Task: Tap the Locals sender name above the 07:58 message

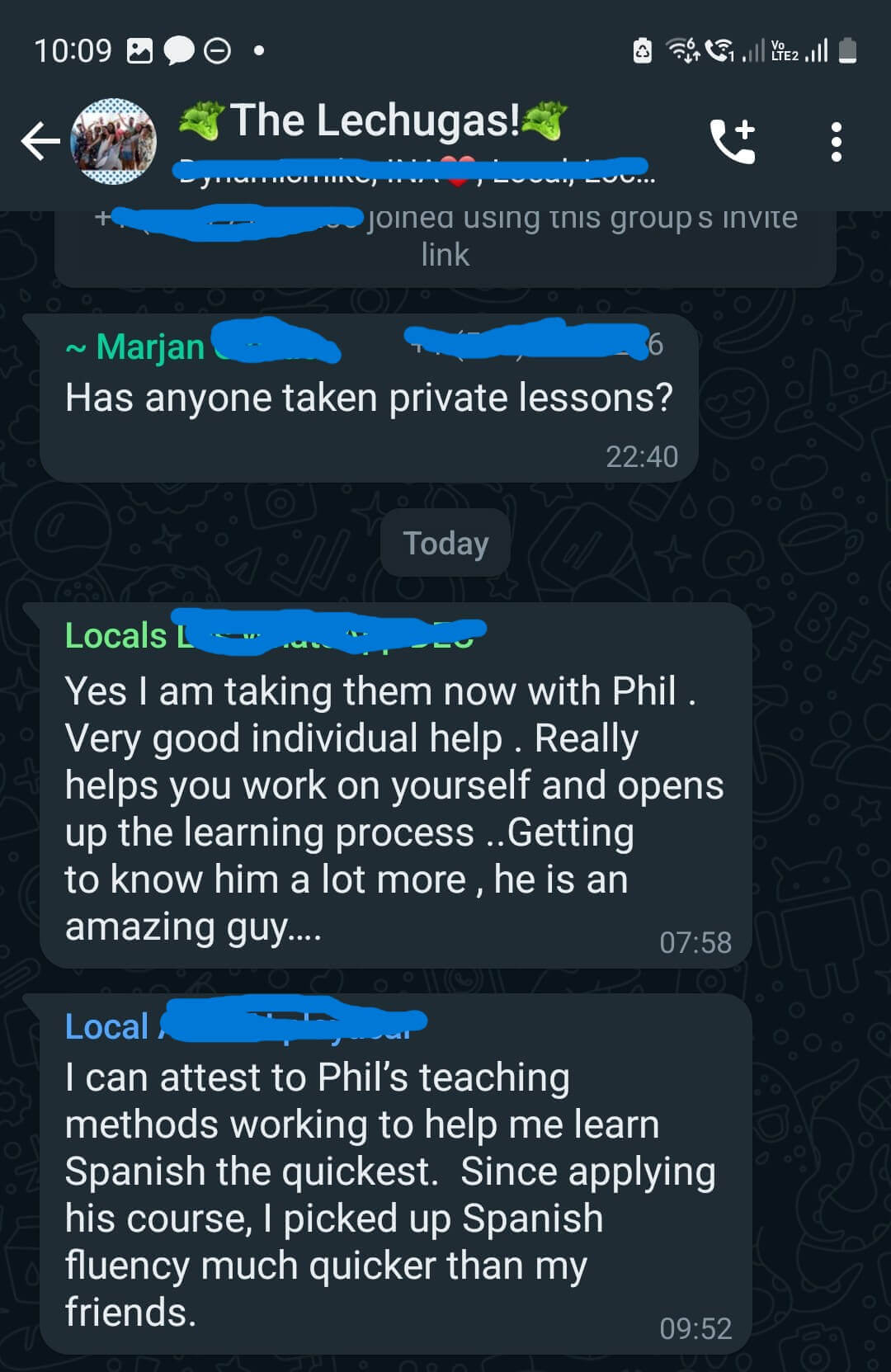Action: coord(117,635)
